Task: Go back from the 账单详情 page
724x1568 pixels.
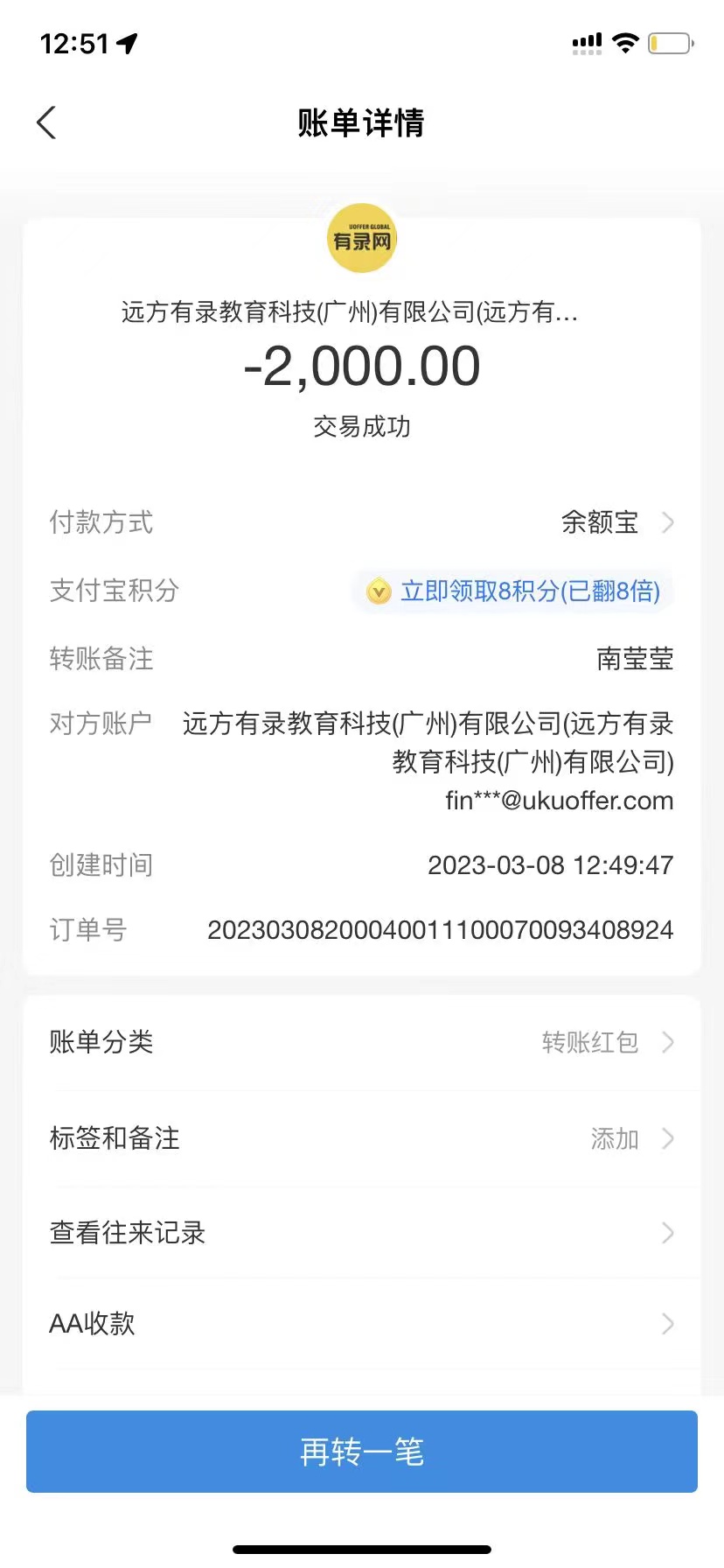Action: click(47, 122)
